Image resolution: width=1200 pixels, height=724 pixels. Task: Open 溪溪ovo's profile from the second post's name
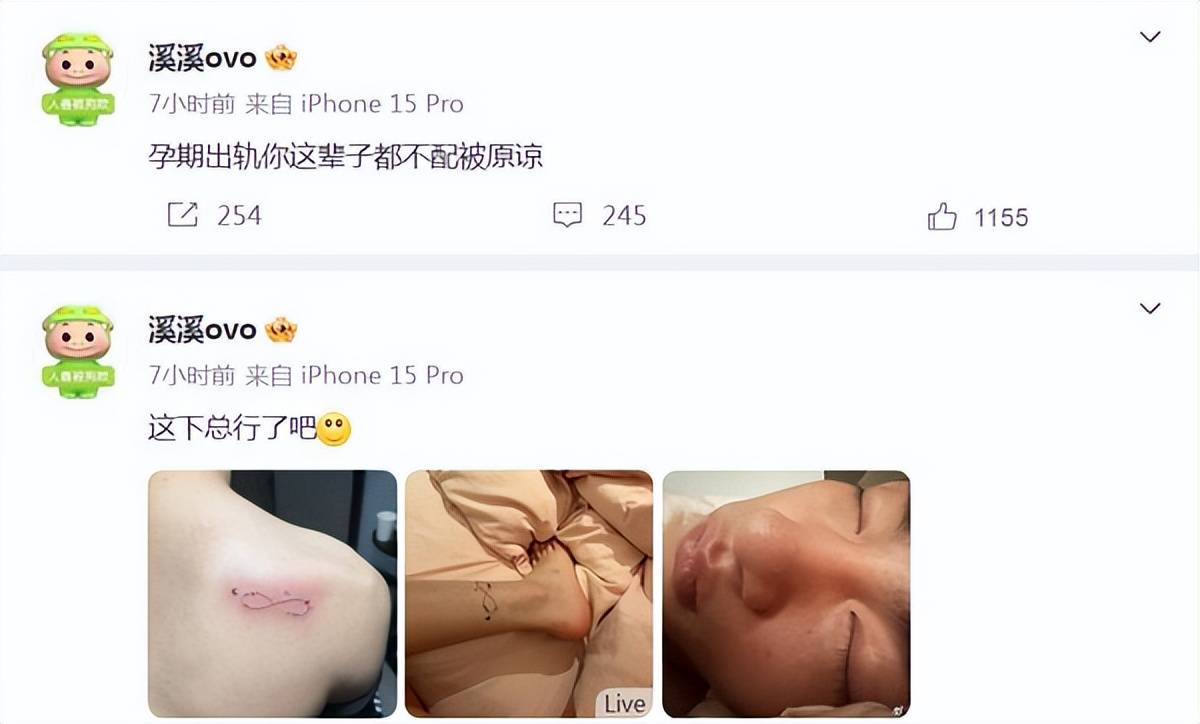[202, 329]
